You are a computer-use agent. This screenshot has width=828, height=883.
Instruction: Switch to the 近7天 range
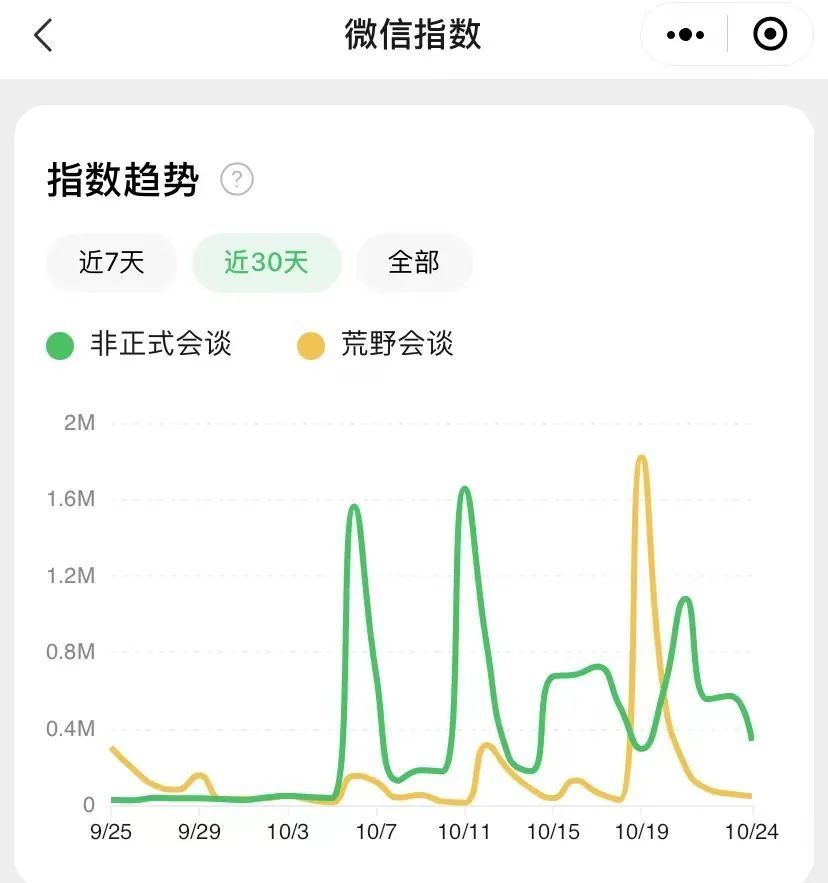click(112, 263)
